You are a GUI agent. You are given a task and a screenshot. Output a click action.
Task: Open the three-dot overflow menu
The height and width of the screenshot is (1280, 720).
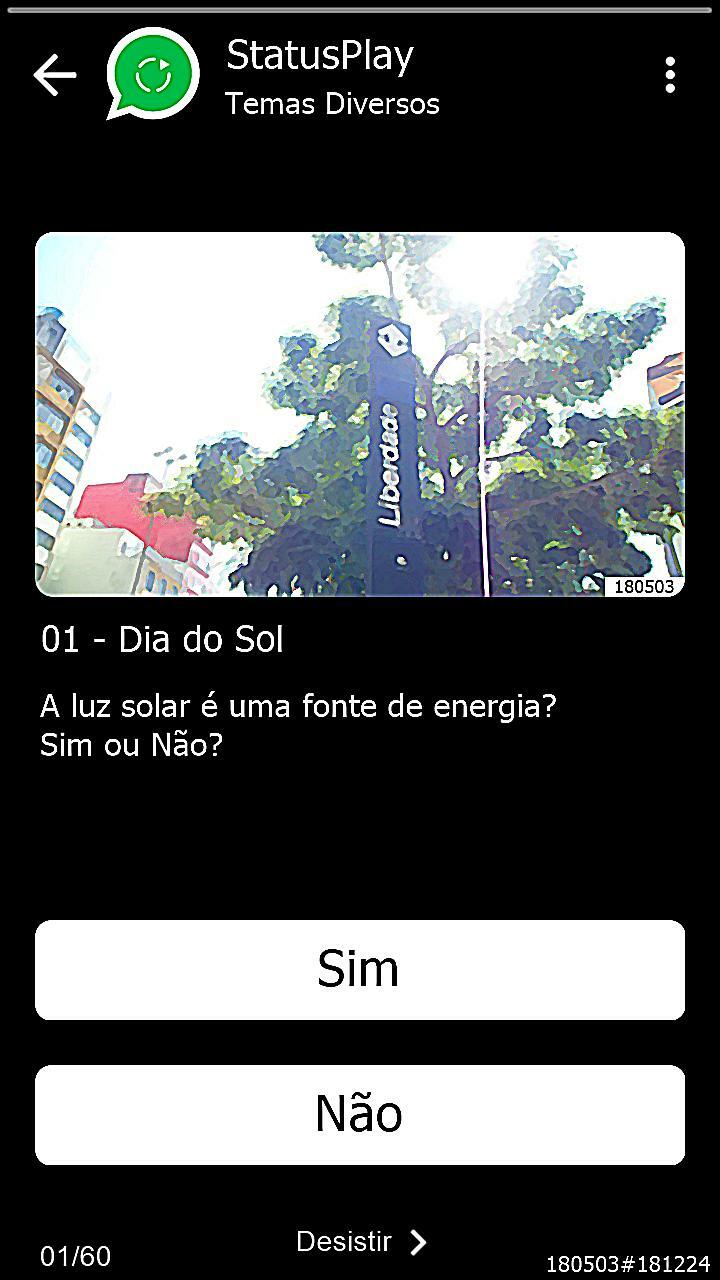[669, 75]
